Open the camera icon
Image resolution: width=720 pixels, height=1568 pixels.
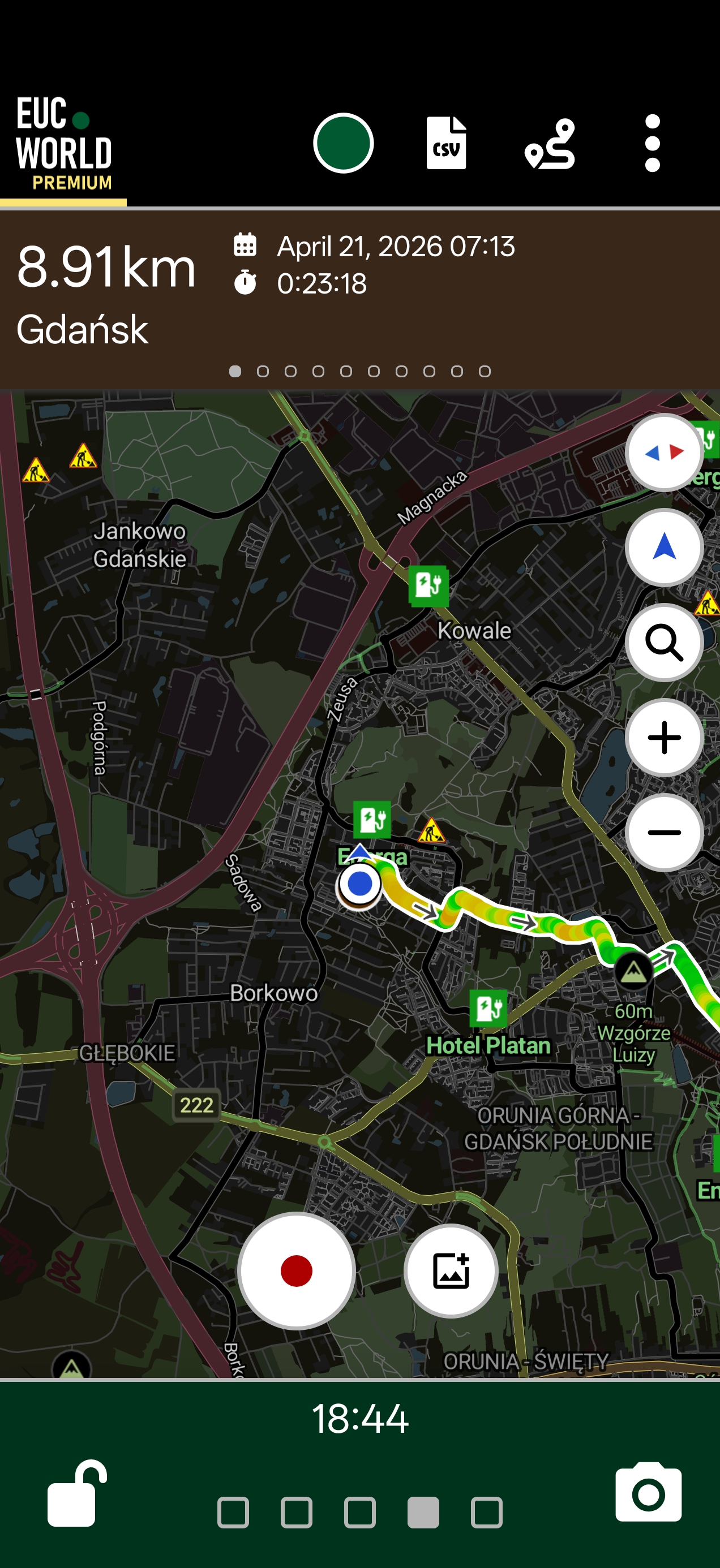(648, 1492)
